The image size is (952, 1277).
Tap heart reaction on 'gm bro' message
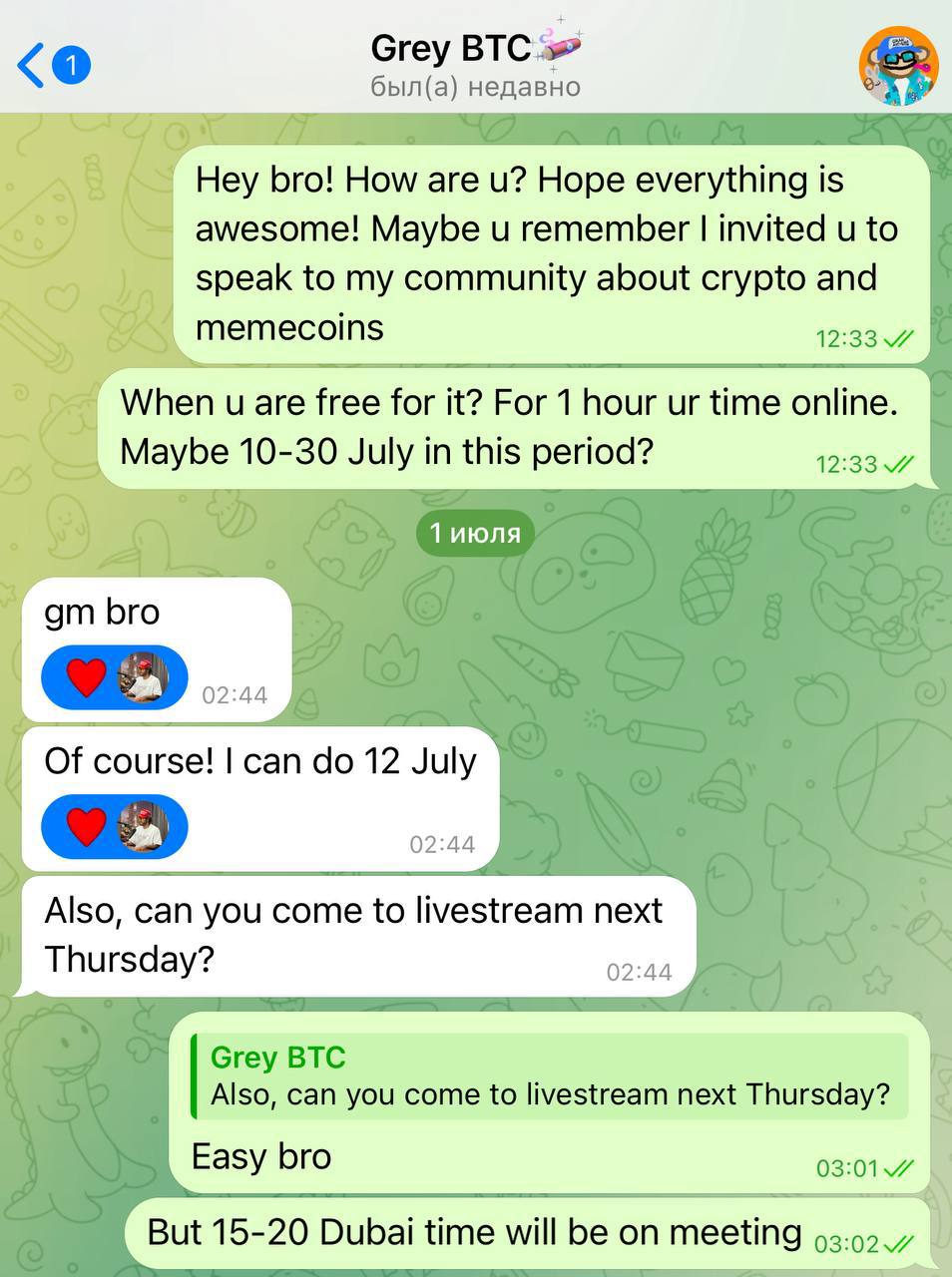click(x=114, y=678)
